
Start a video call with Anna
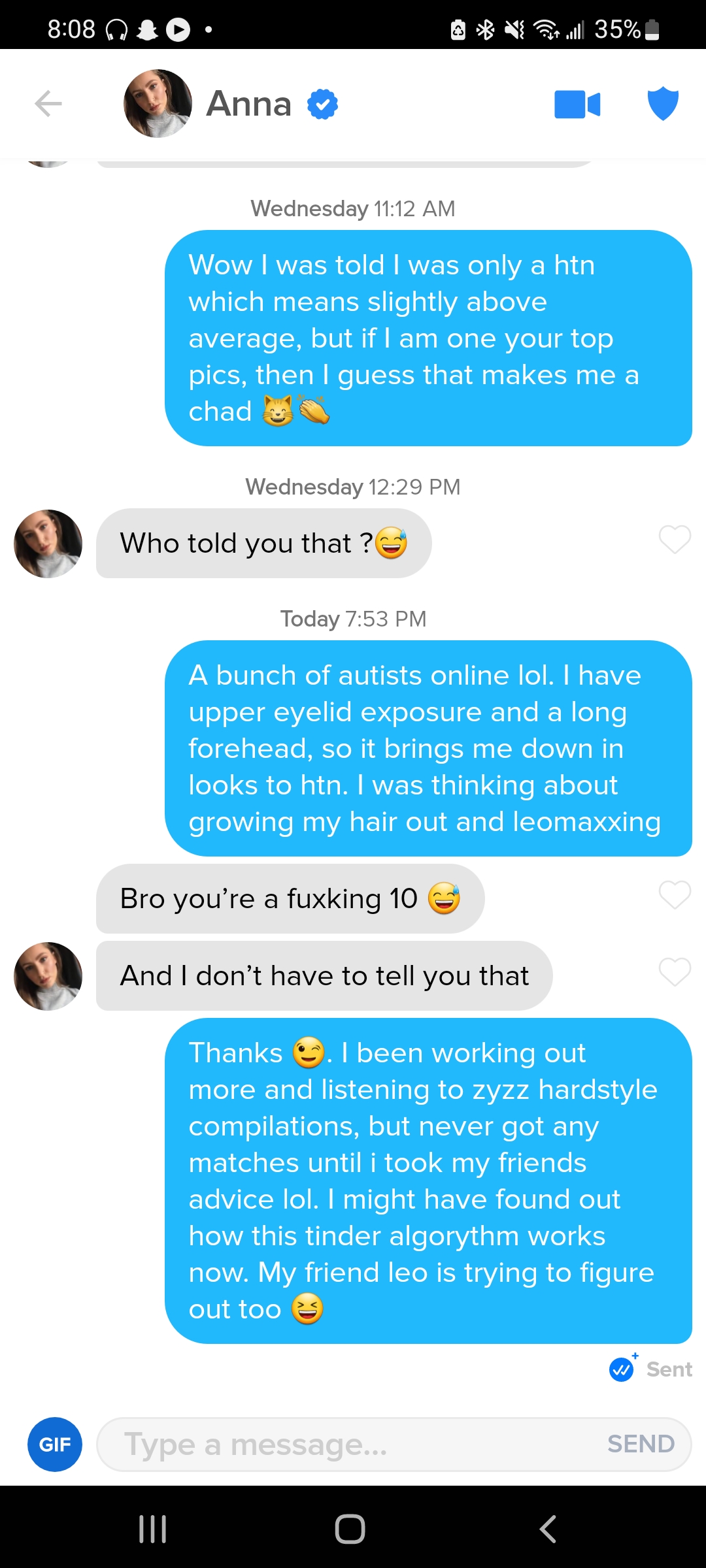pyautogui.click(x=577, y=105)
